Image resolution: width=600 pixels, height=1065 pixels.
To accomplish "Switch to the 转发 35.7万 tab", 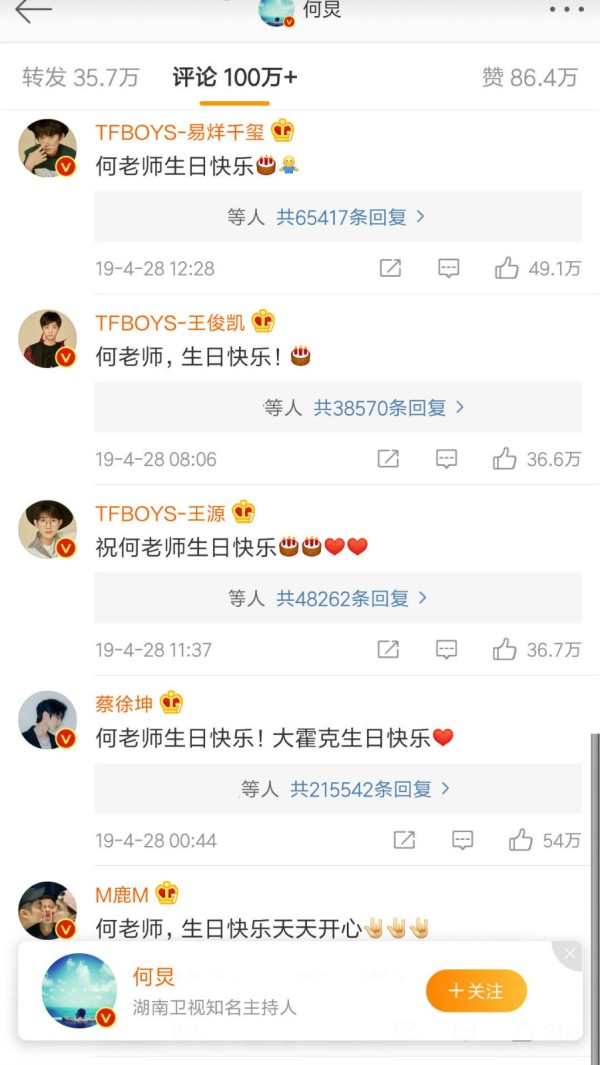I will [x=80, y=77].
